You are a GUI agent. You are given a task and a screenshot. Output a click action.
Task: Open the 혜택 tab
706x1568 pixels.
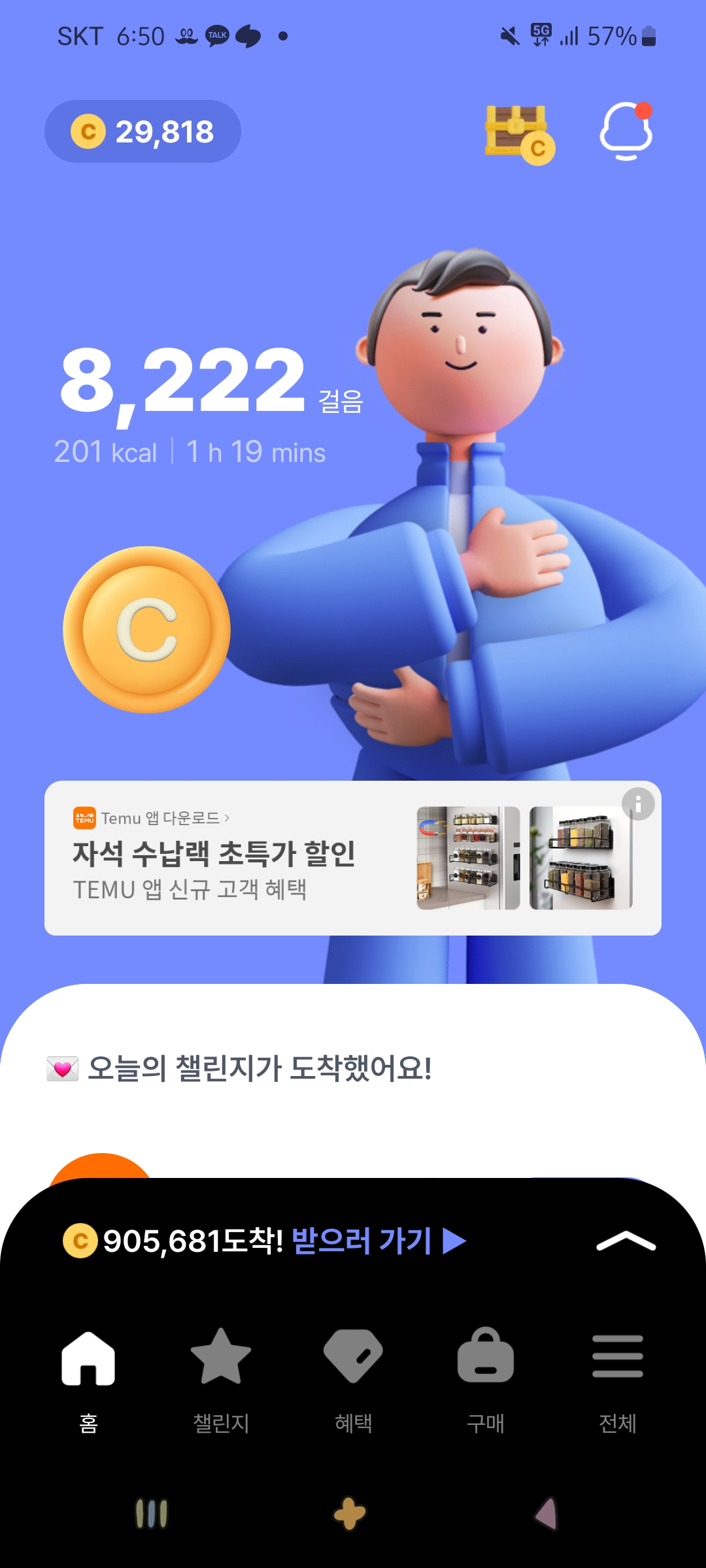[x=353, y=1376]
